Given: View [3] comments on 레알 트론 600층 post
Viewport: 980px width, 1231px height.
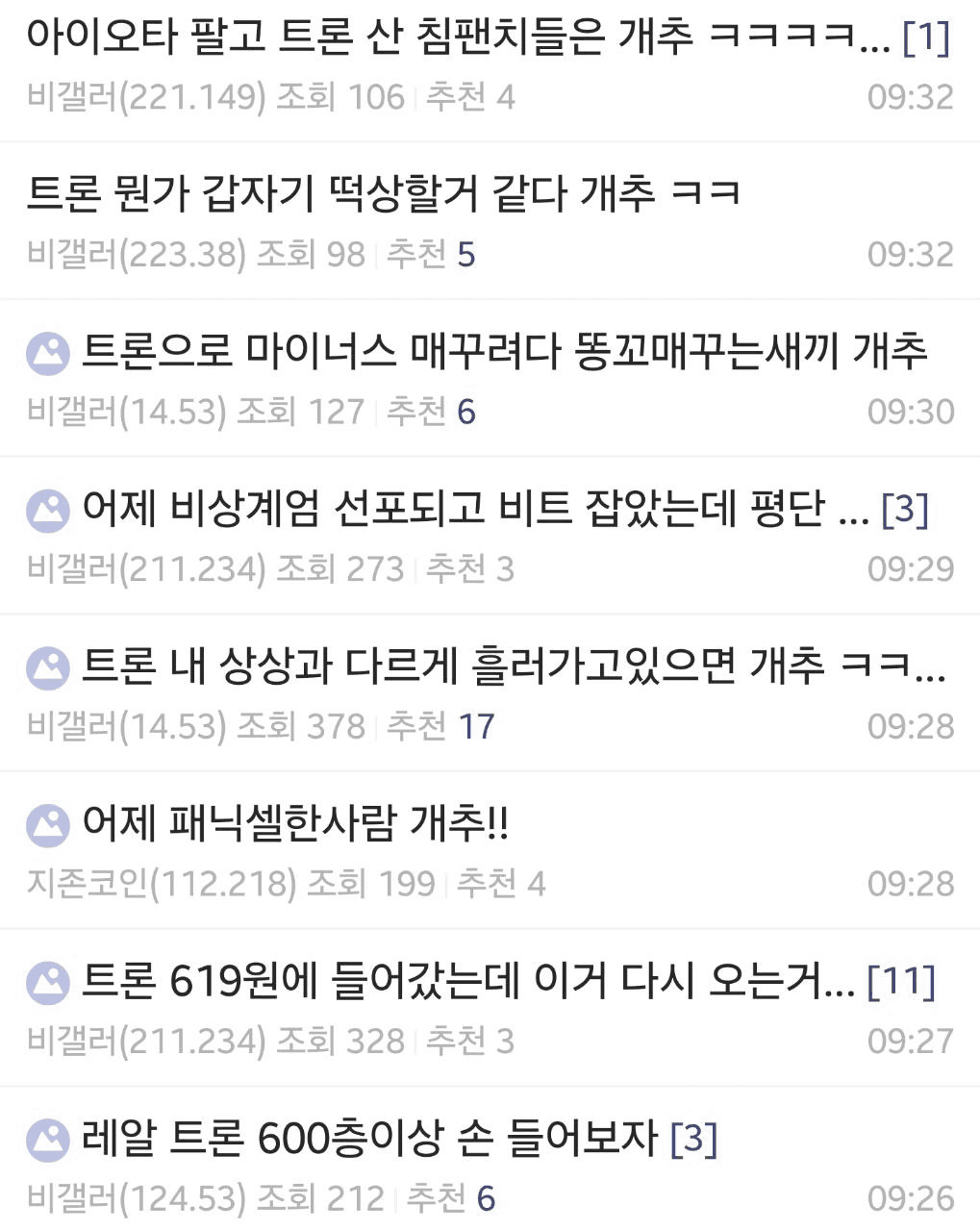Looking at the screenshot, I should [693, 1139].
